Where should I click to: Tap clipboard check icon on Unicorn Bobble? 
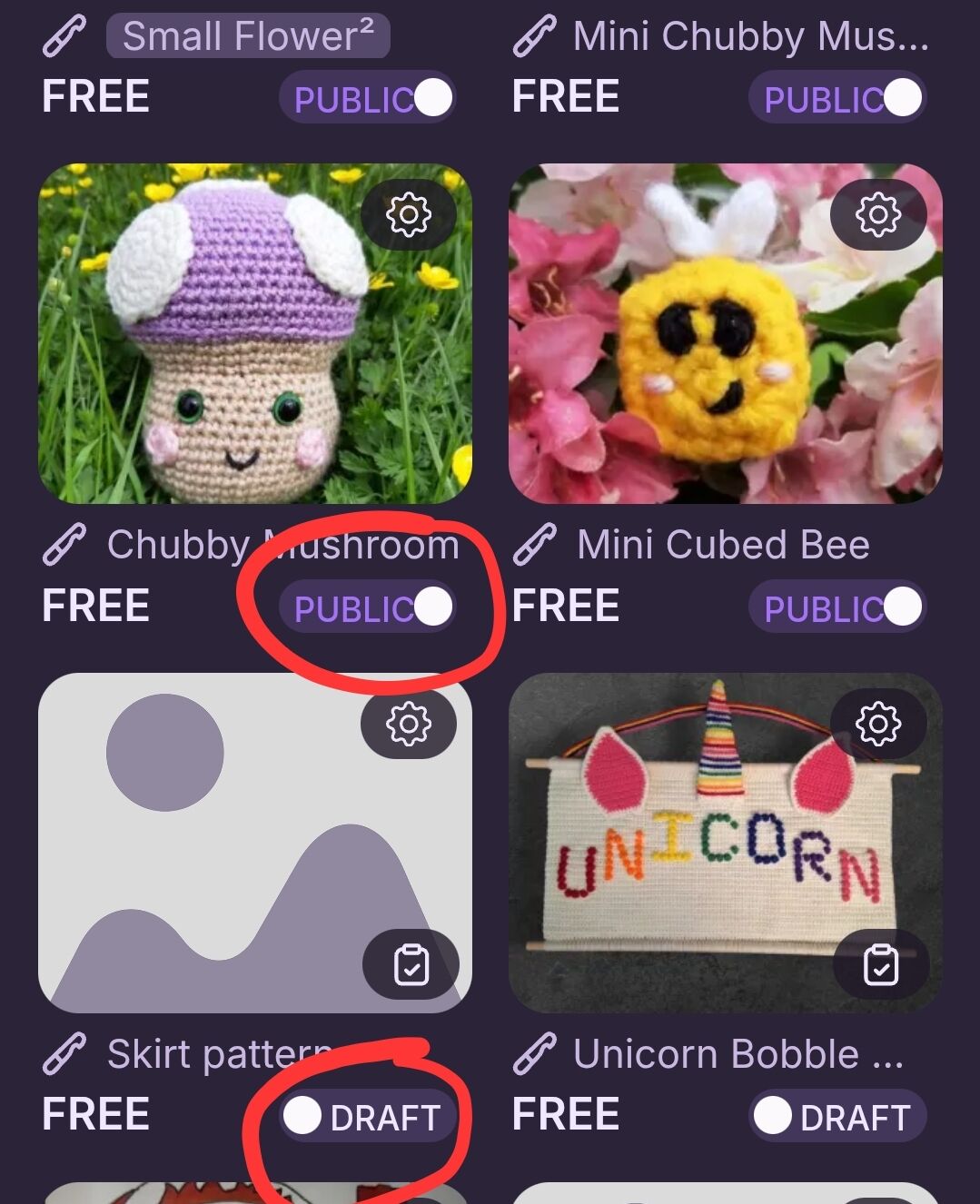click(880, 965)
